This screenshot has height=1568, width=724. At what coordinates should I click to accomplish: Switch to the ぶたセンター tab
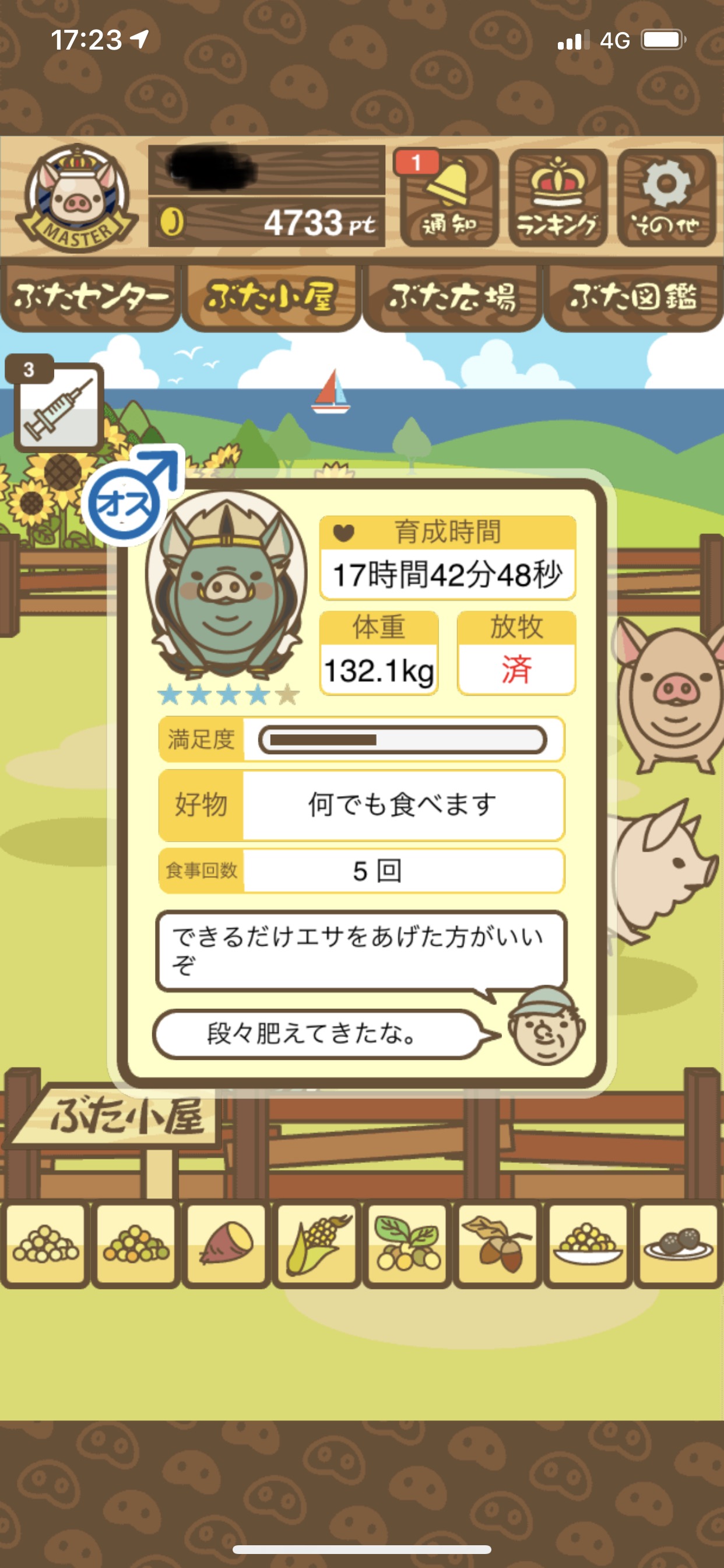(90, 297)
